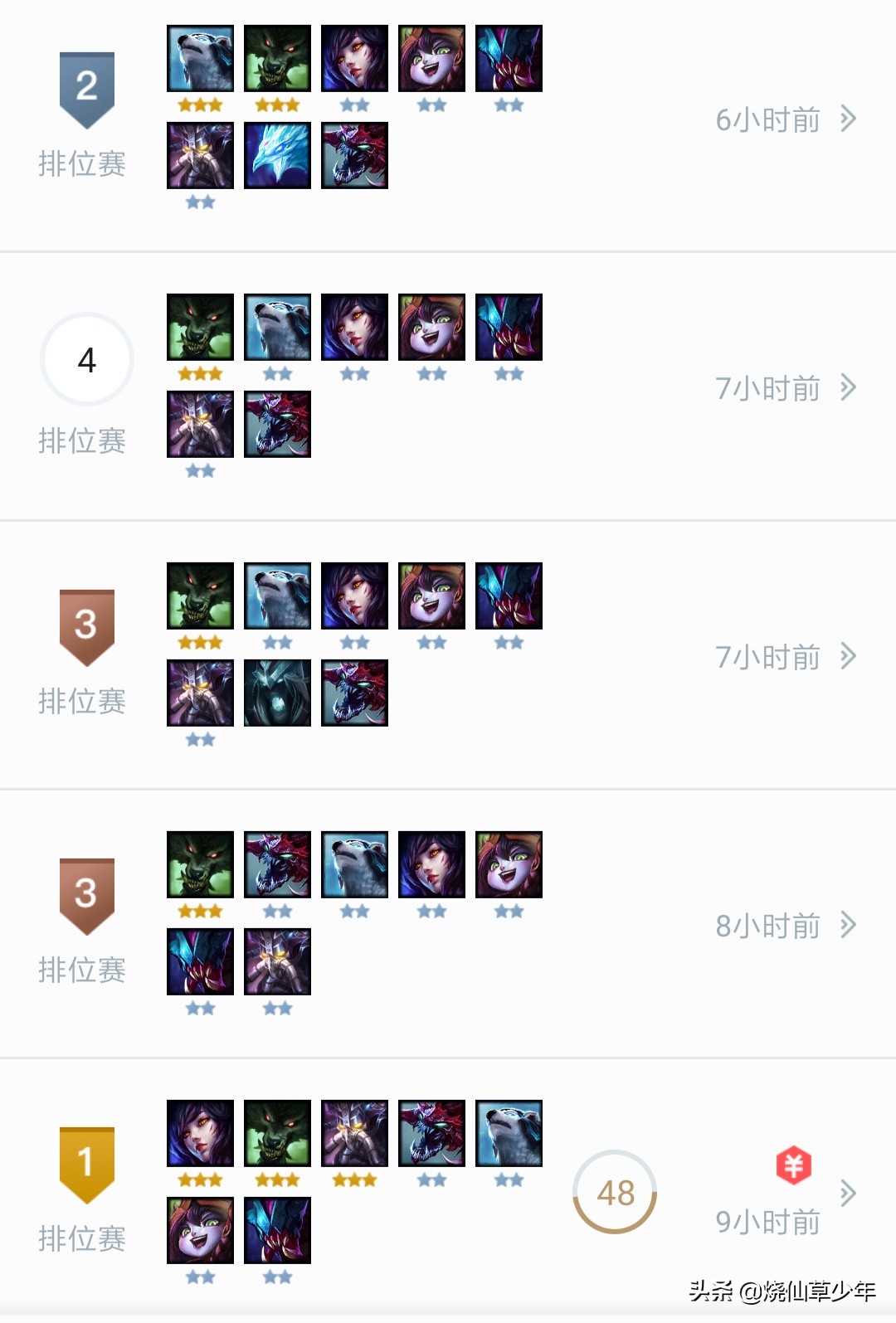Click the 排位赛 label under the top rank badge
The width and height of the screenshot is (896, 1323).
[82, 165]
